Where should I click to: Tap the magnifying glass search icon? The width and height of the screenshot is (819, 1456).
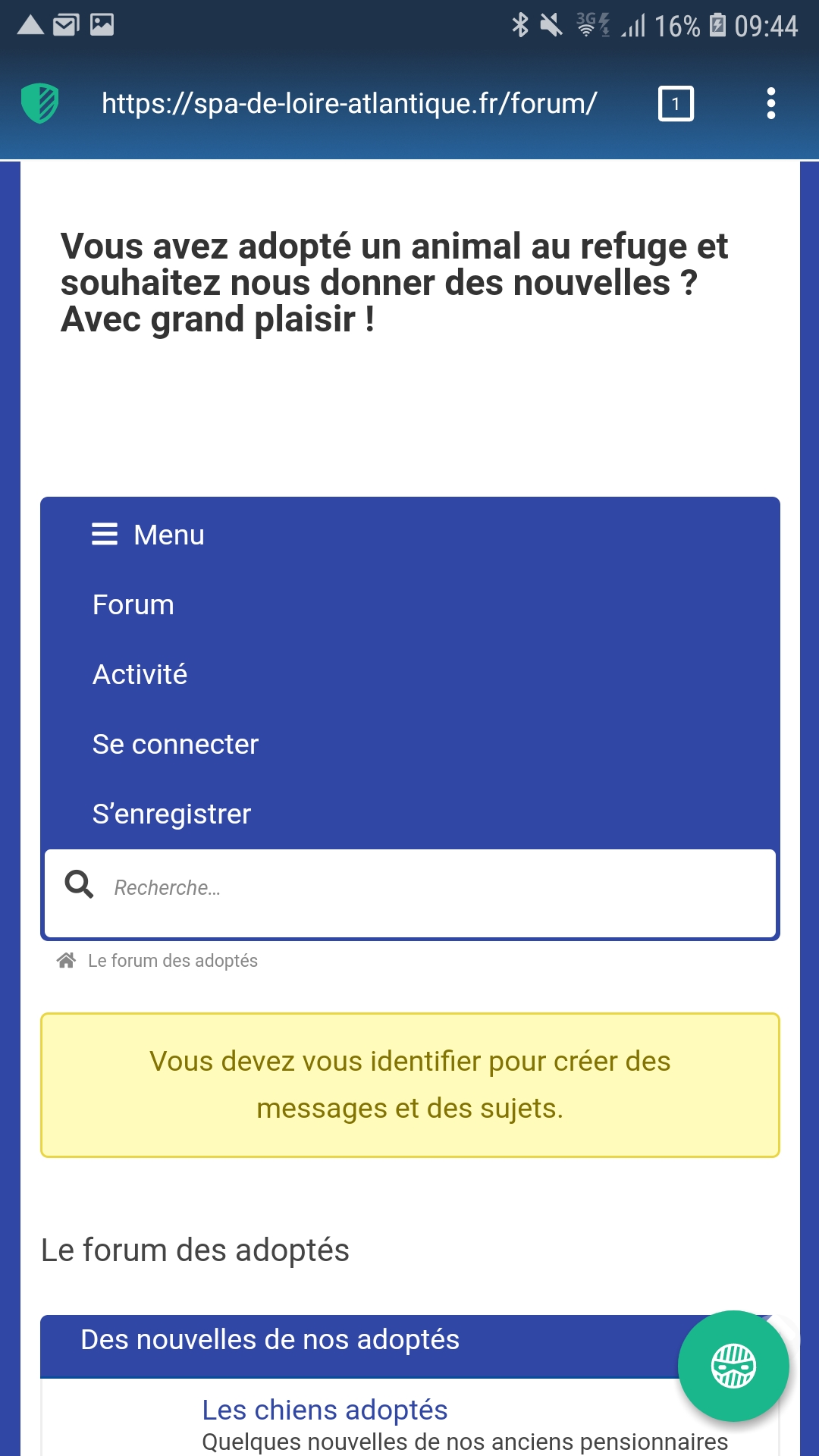(79, 884)
